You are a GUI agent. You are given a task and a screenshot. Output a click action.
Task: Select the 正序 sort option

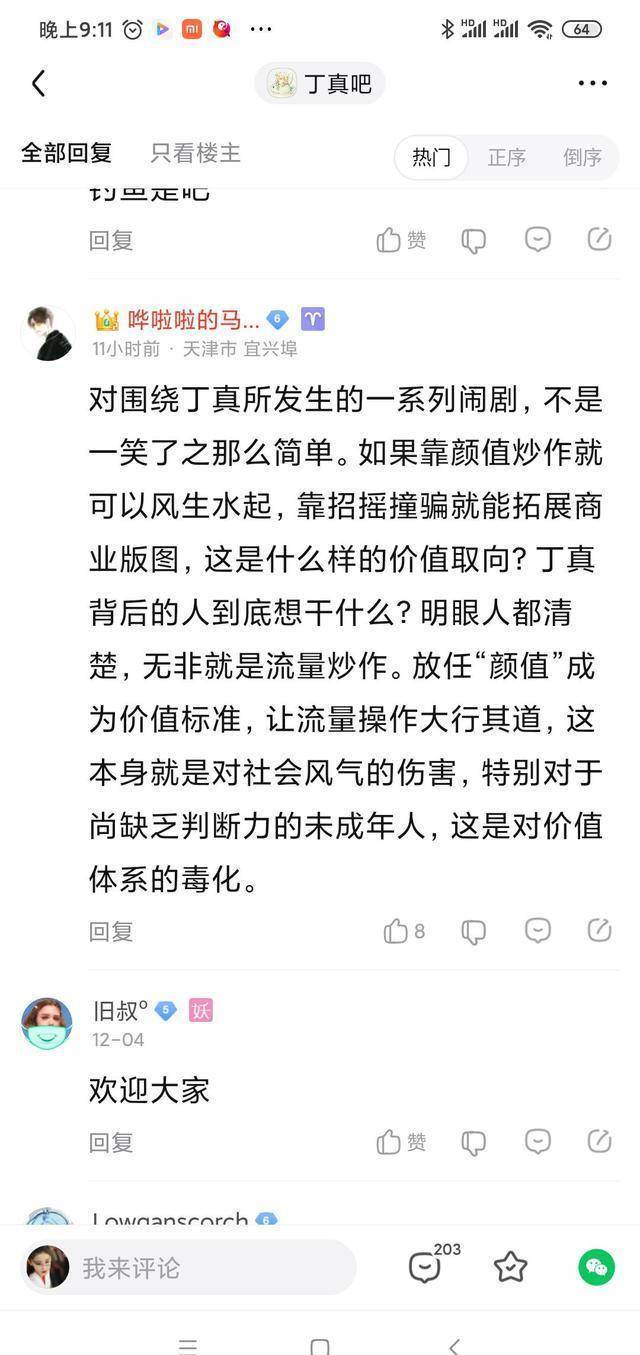pos(506,157)
